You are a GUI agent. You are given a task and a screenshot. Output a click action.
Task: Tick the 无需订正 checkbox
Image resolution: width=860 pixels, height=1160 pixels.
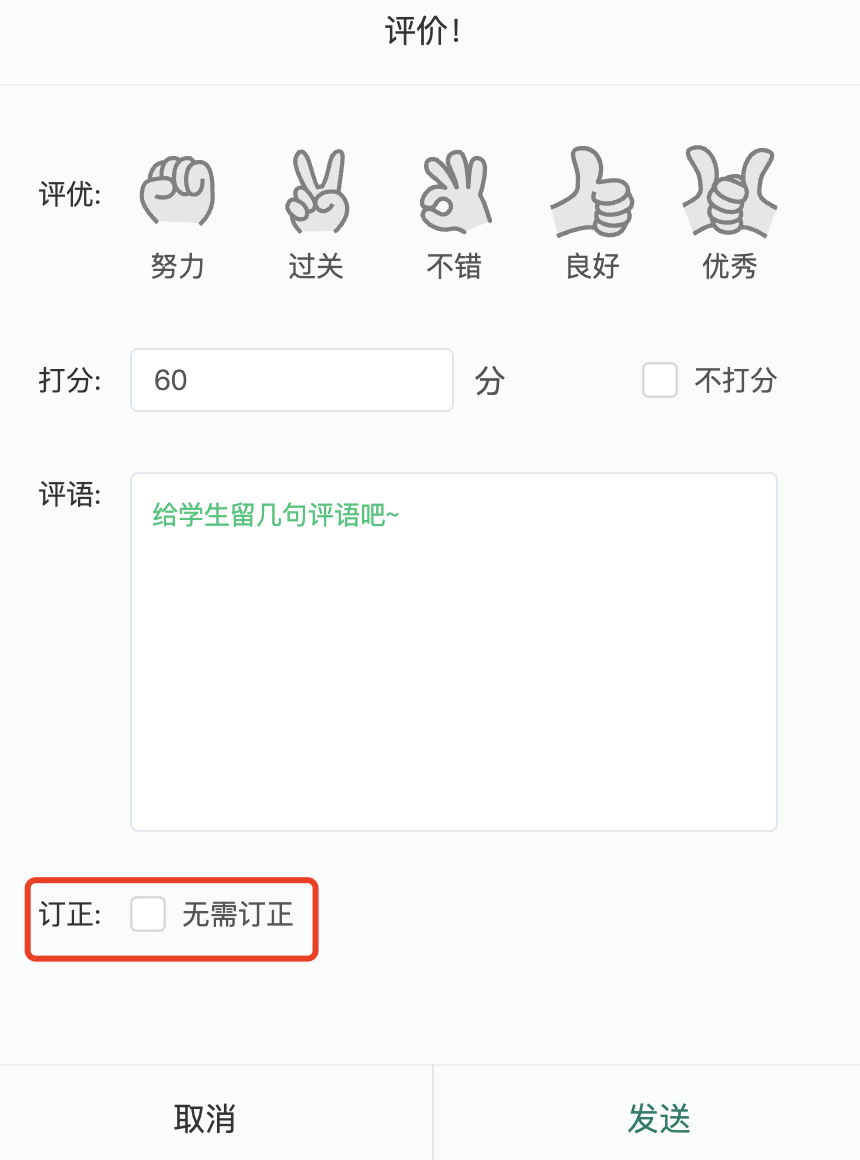coord(148,914)
